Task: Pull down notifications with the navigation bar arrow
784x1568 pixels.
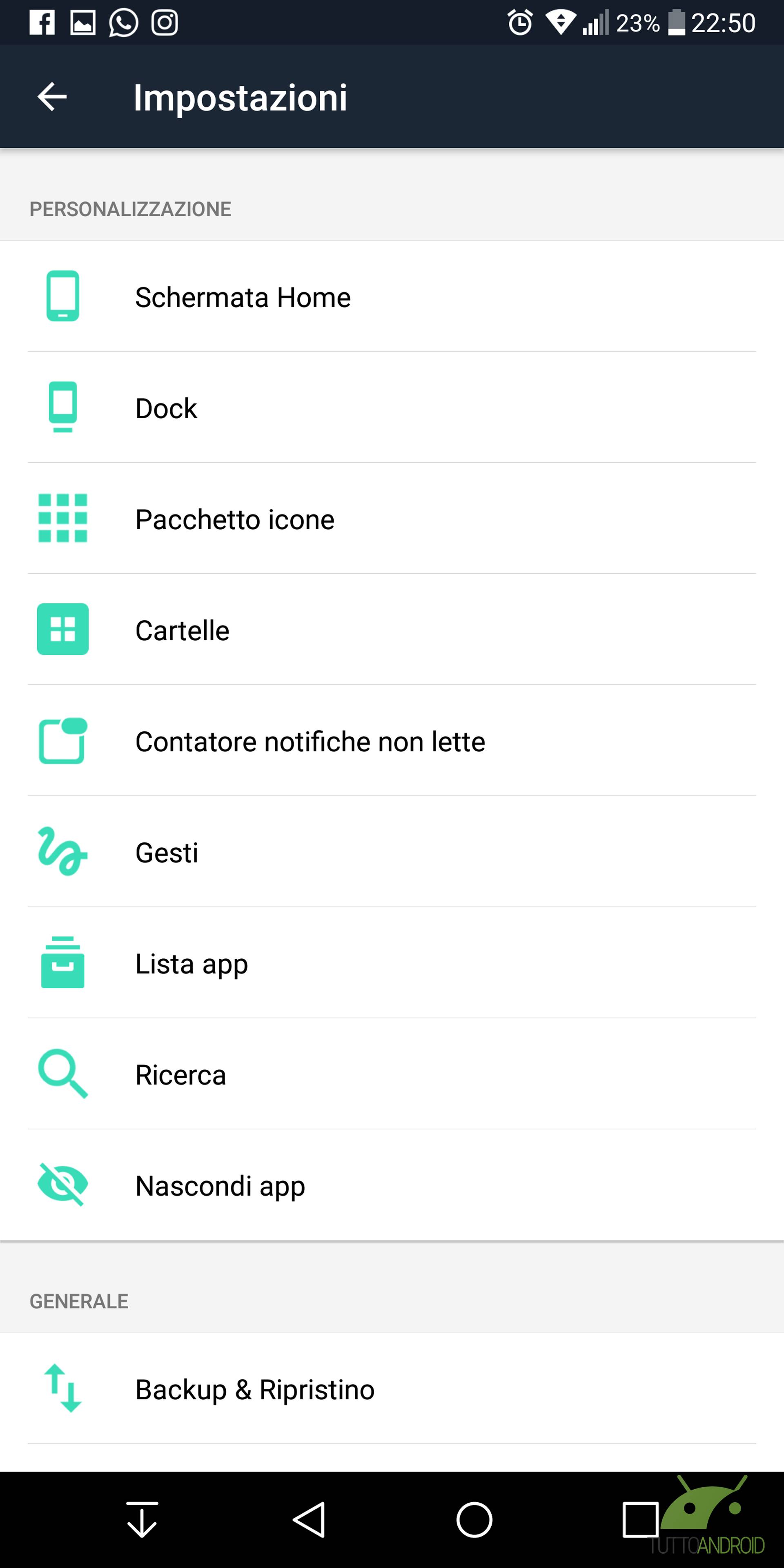Action: coord(142,1519)
